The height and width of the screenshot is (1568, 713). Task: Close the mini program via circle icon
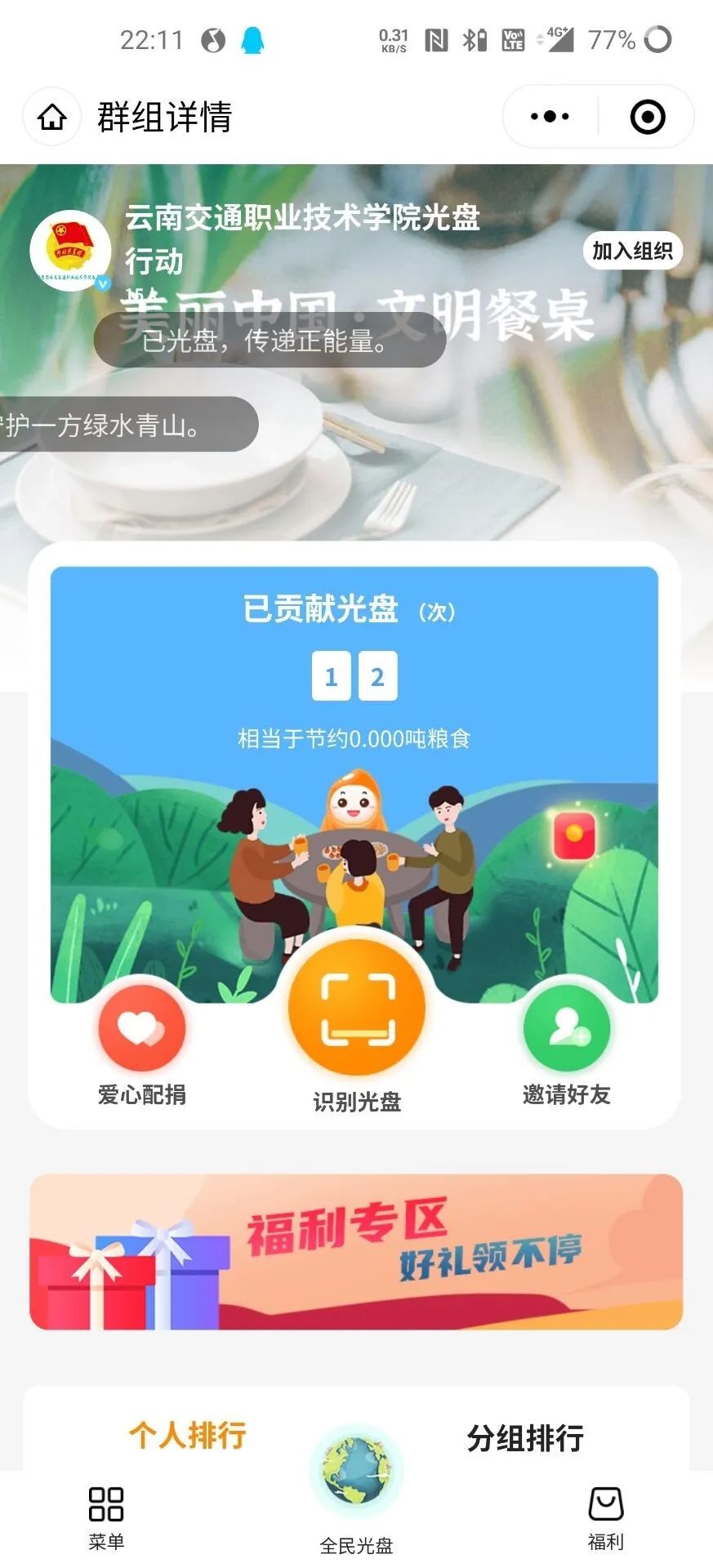click(x=648, y=117)
